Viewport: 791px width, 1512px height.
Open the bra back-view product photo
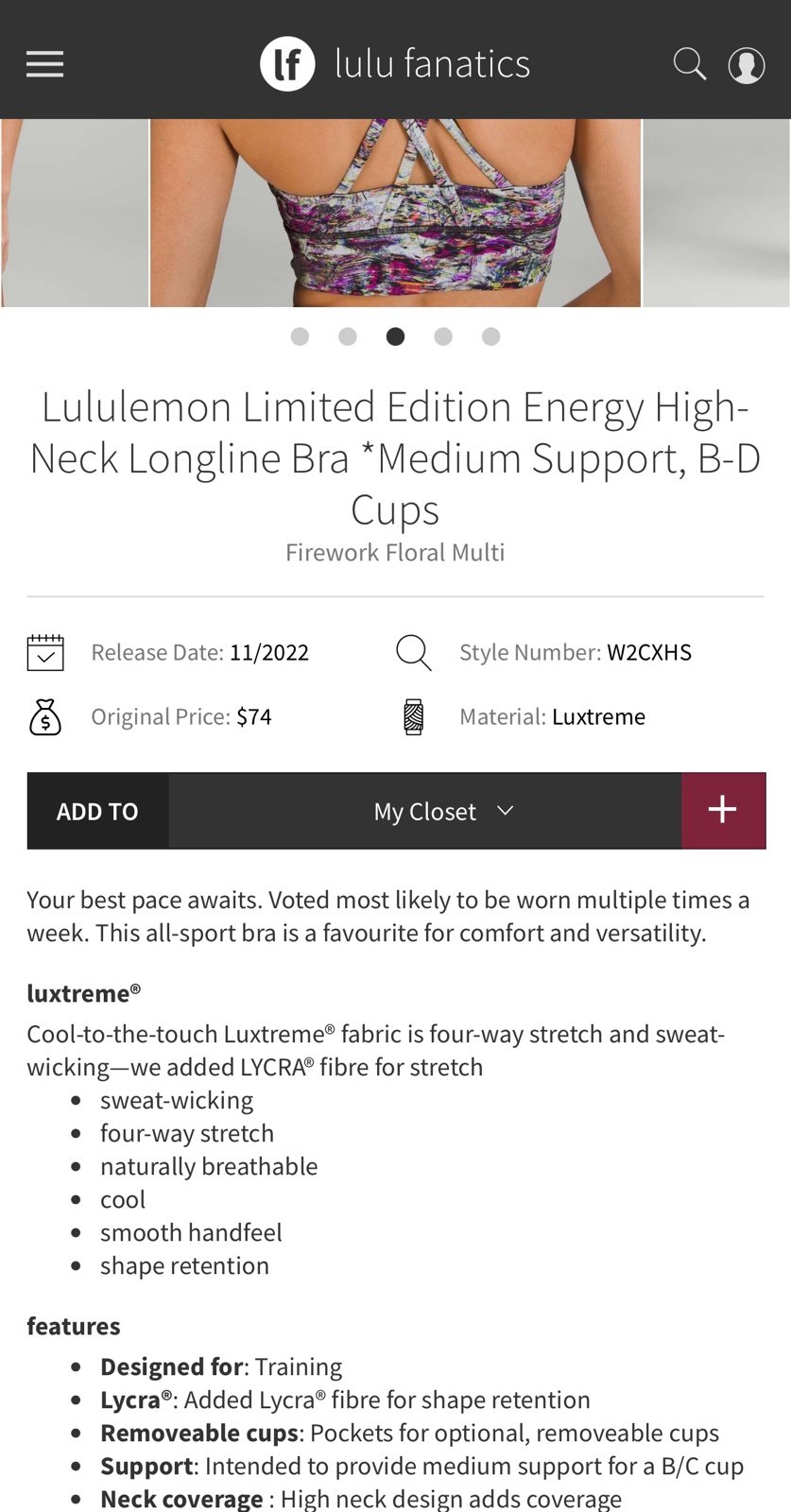click(x=395, y=213)
